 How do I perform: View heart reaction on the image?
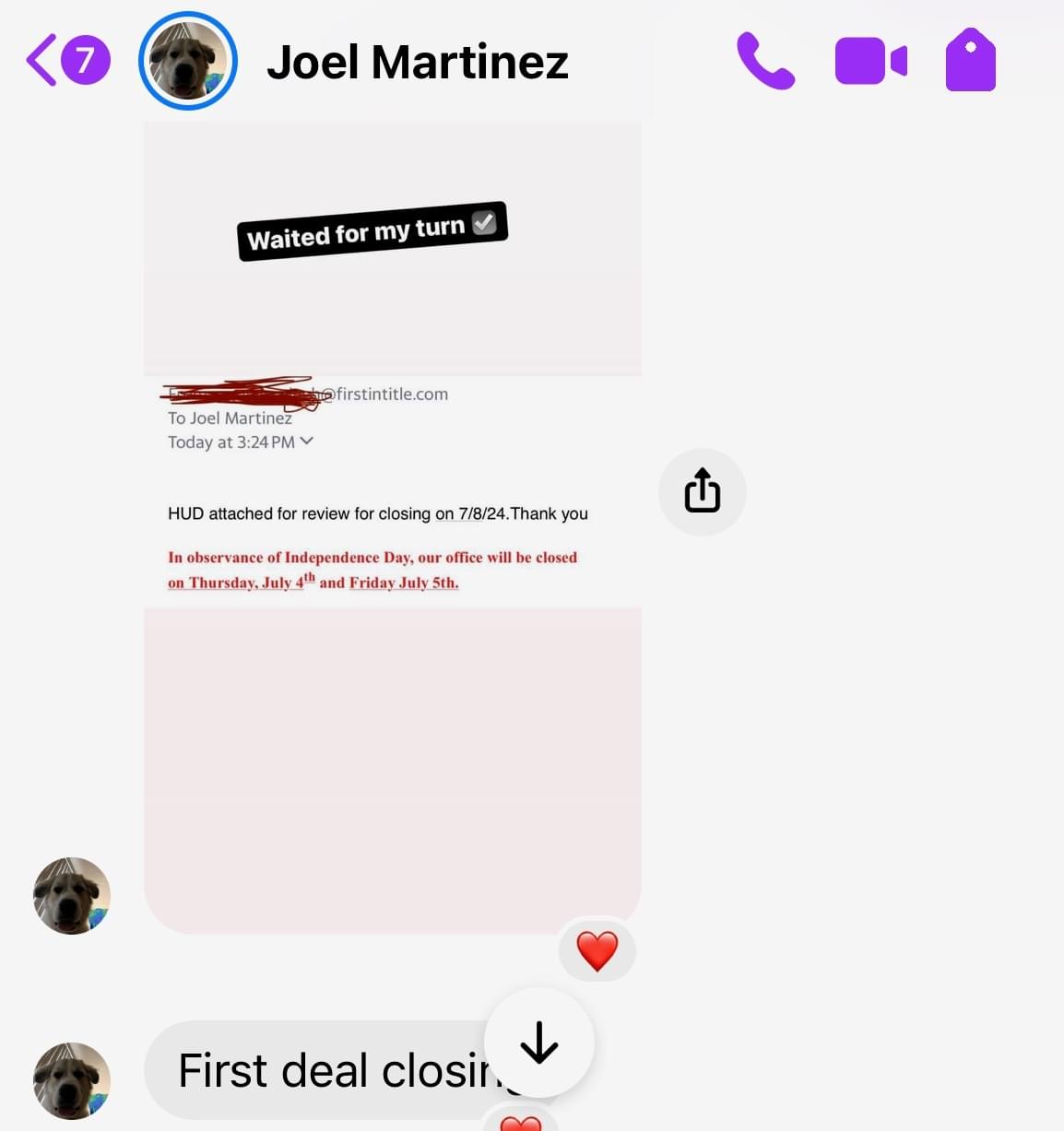click(597, 950)
